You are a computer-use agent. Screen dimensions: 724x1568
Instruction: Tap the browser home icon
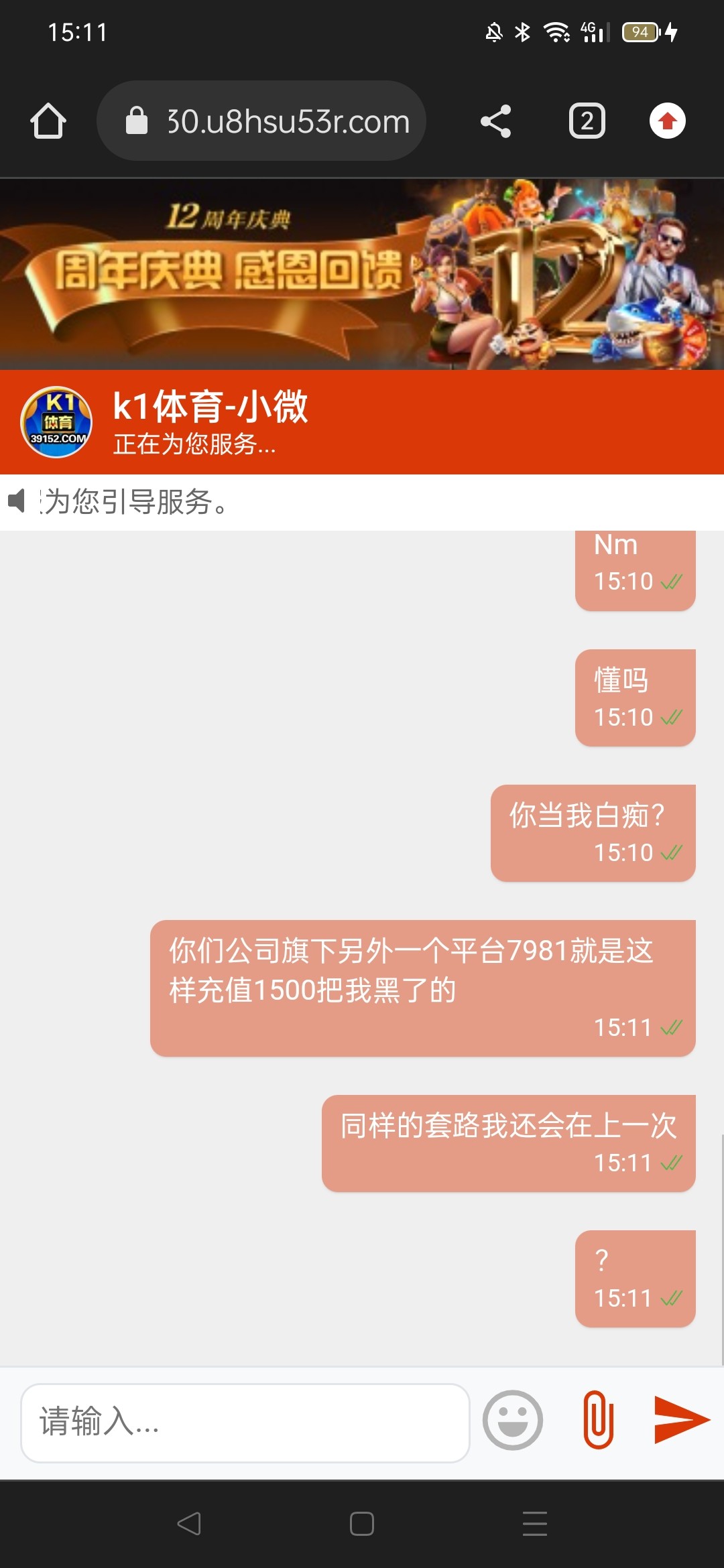point(48,121)
